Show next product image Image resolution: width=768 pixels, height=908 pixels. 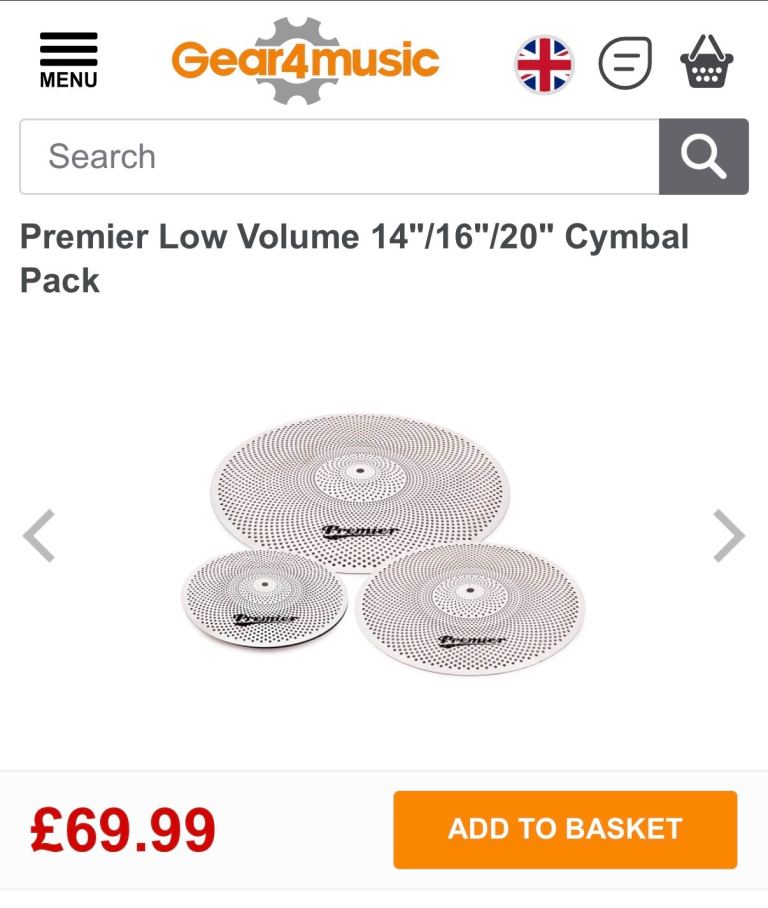pos(729,536)
